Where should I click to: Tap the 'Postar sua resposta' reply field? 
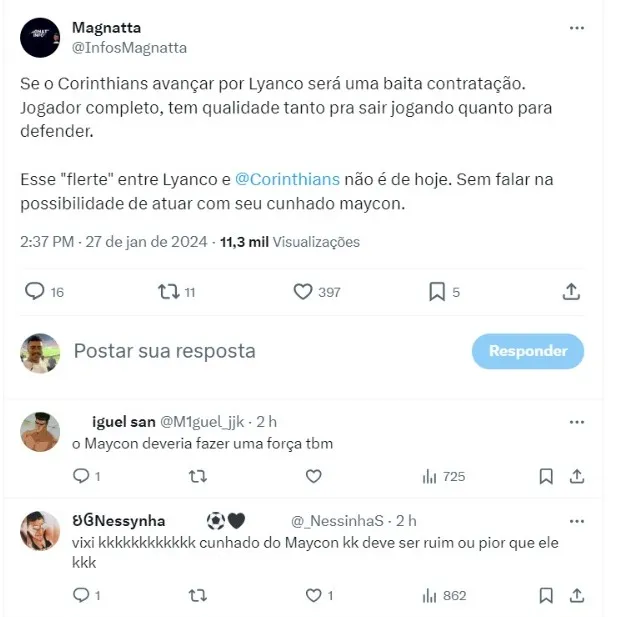click(x=165, y=351)
